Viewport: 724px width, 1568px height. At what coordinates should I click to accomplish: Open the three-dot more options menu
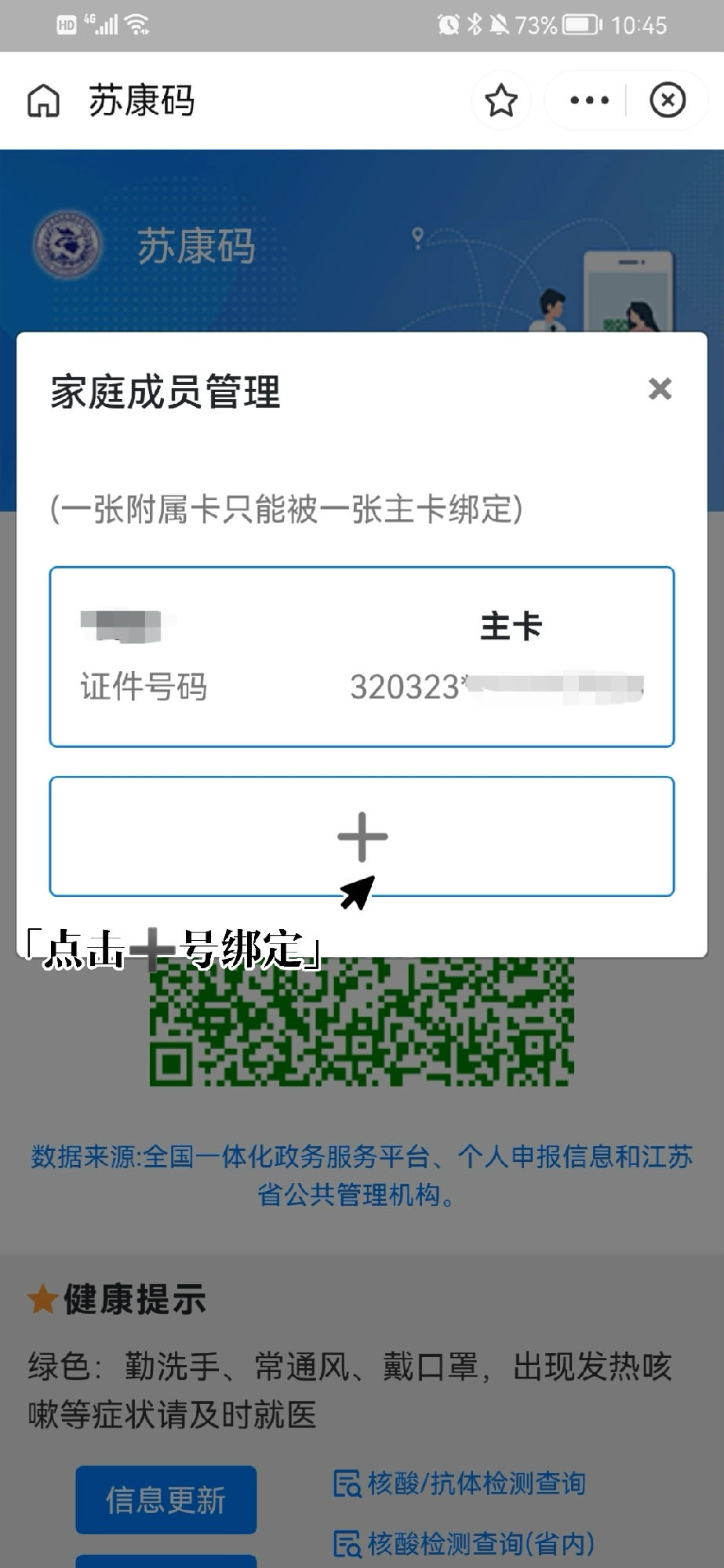point(589,100)
